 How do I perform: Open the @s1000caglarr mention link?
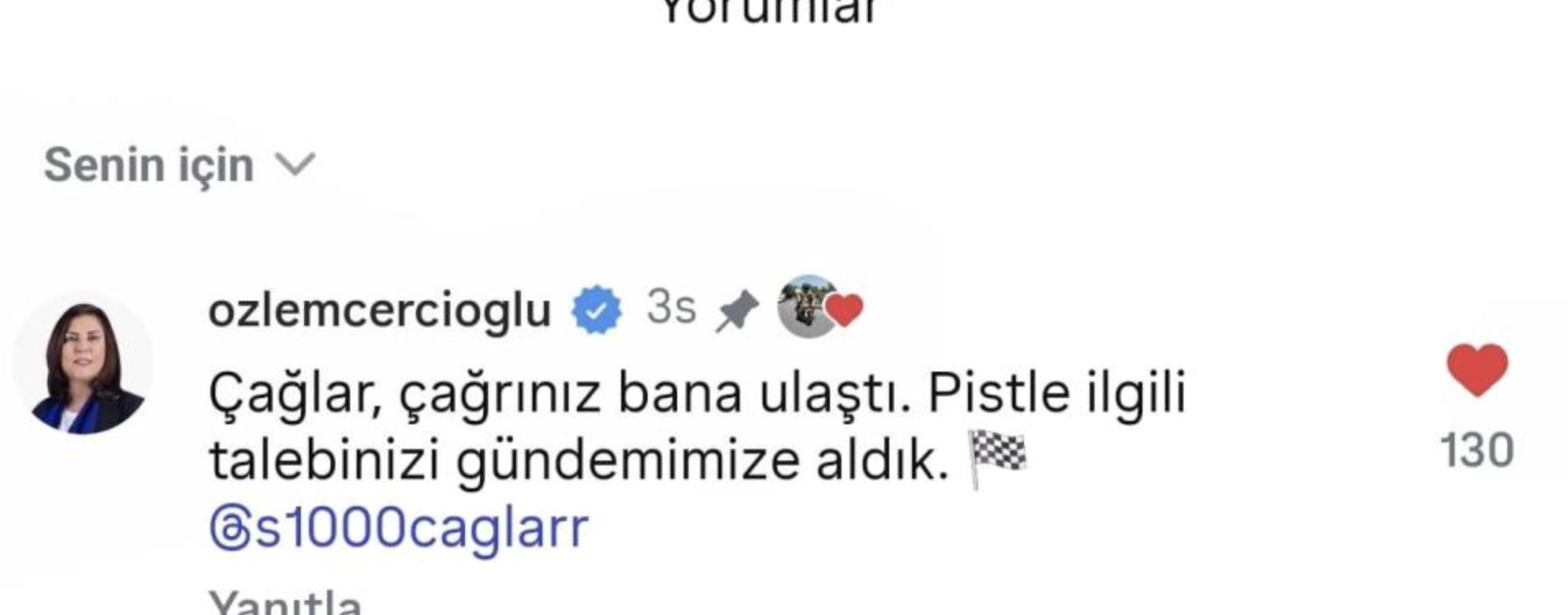coord(399,527)
